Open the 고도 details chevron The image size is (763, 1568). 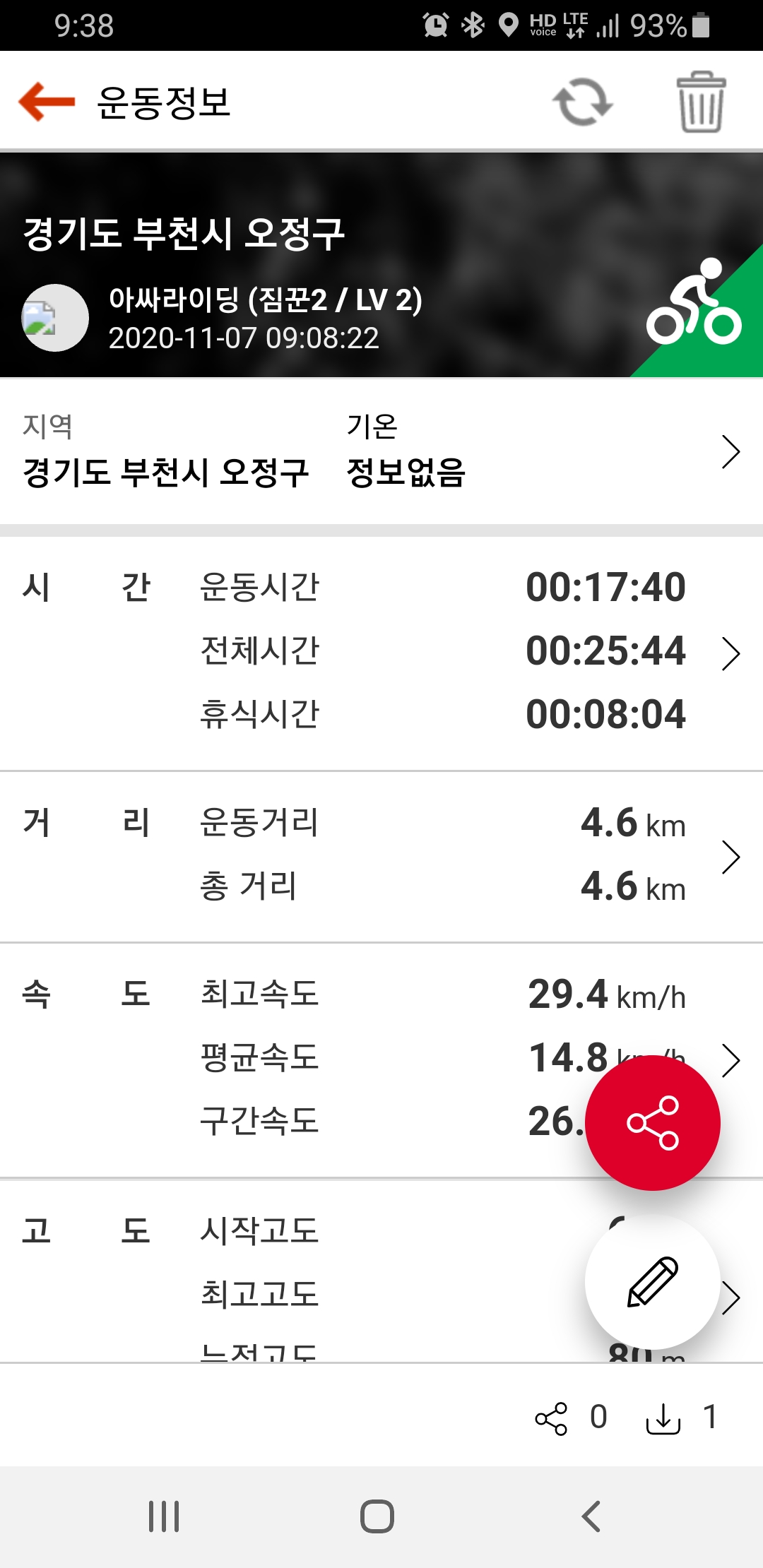731,1298
